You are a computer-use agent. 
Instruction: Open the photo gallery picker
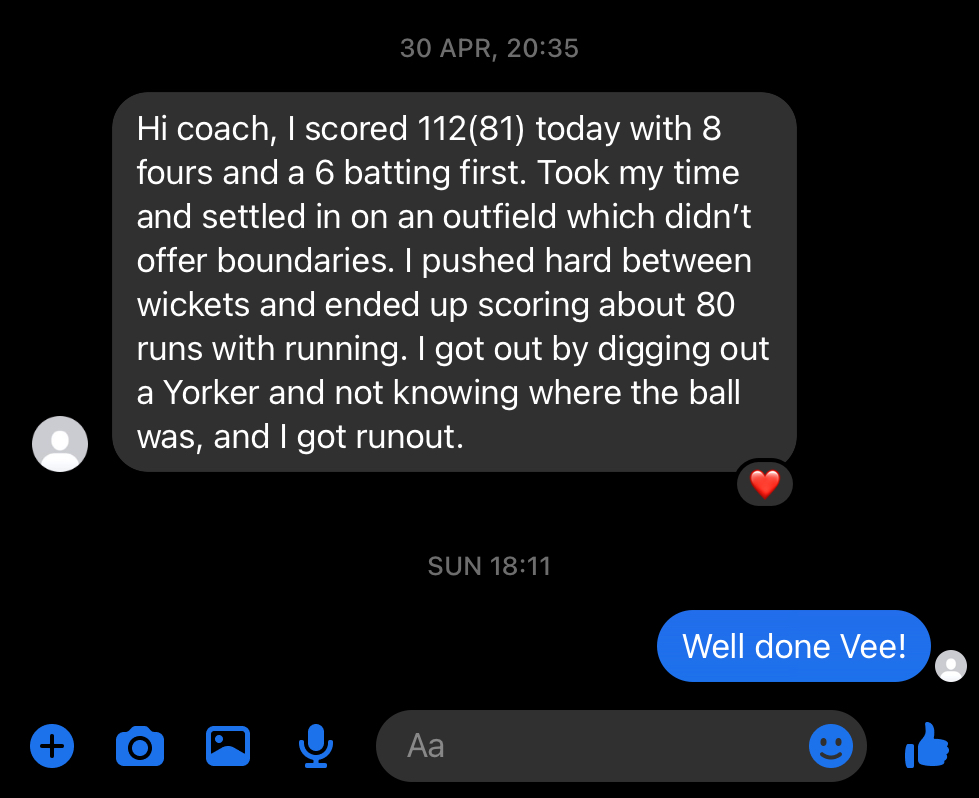[228, 745]
